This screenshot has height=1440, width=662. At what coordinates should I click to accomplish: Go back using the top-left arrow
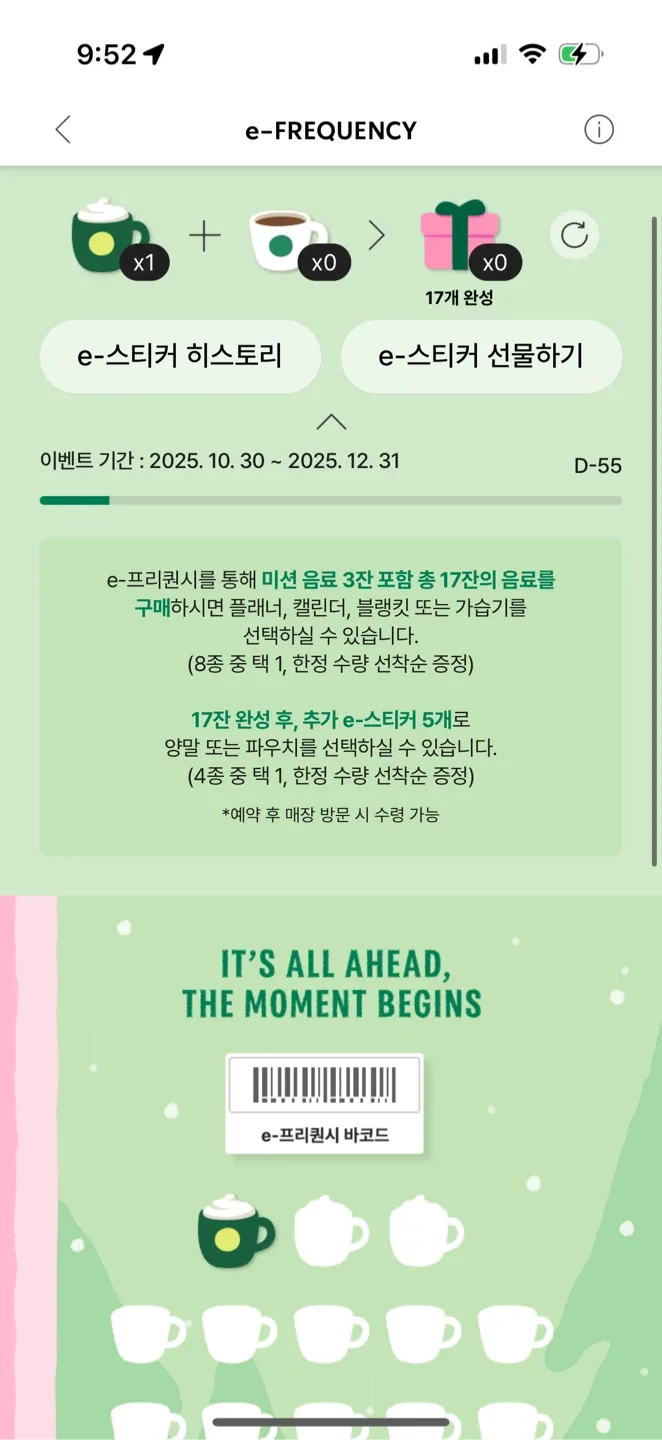click(63, 130)
